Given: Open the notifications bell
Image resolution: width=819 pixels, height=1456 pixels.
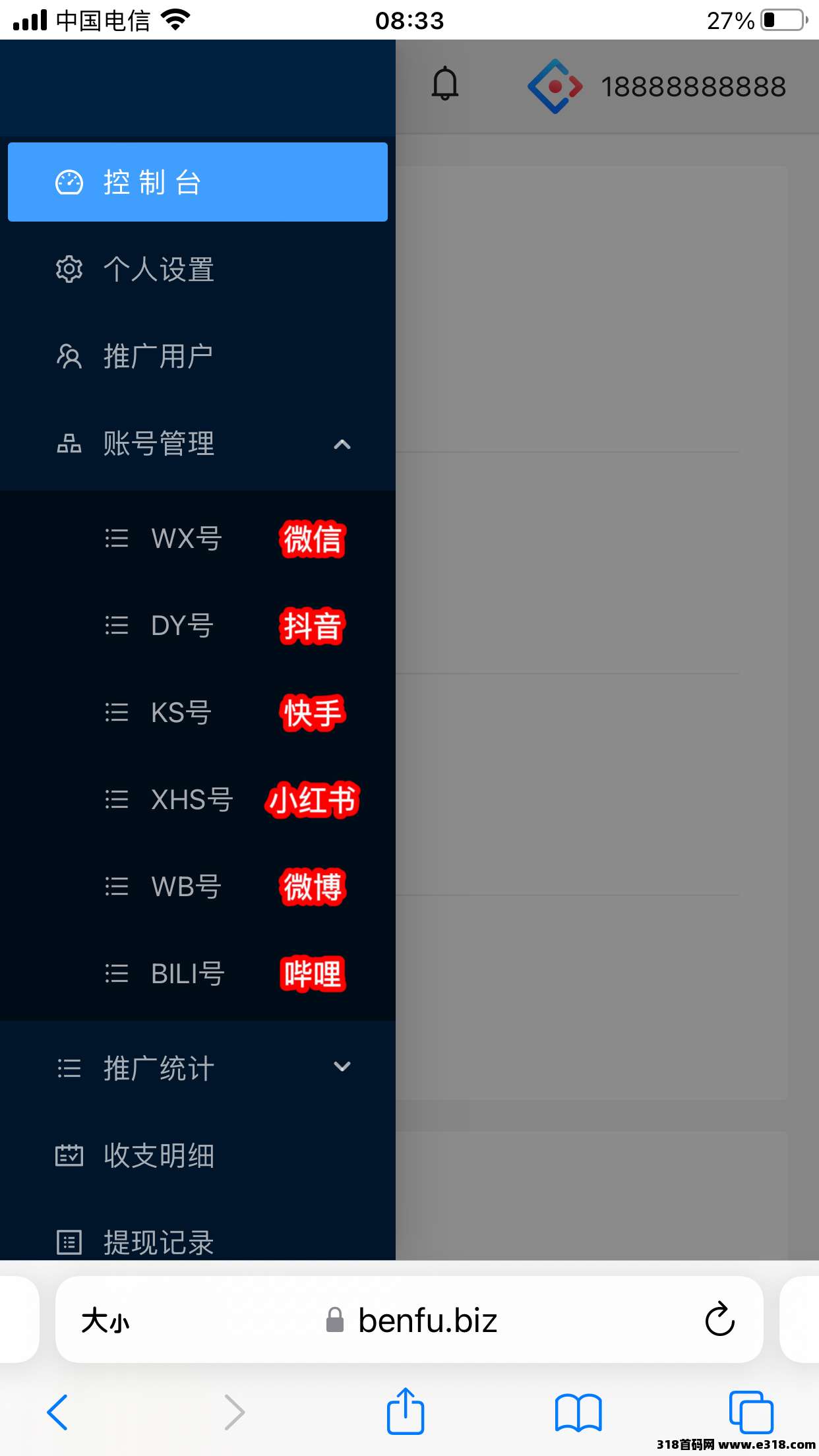Looking at the screenshot, I should pos(445,84).
